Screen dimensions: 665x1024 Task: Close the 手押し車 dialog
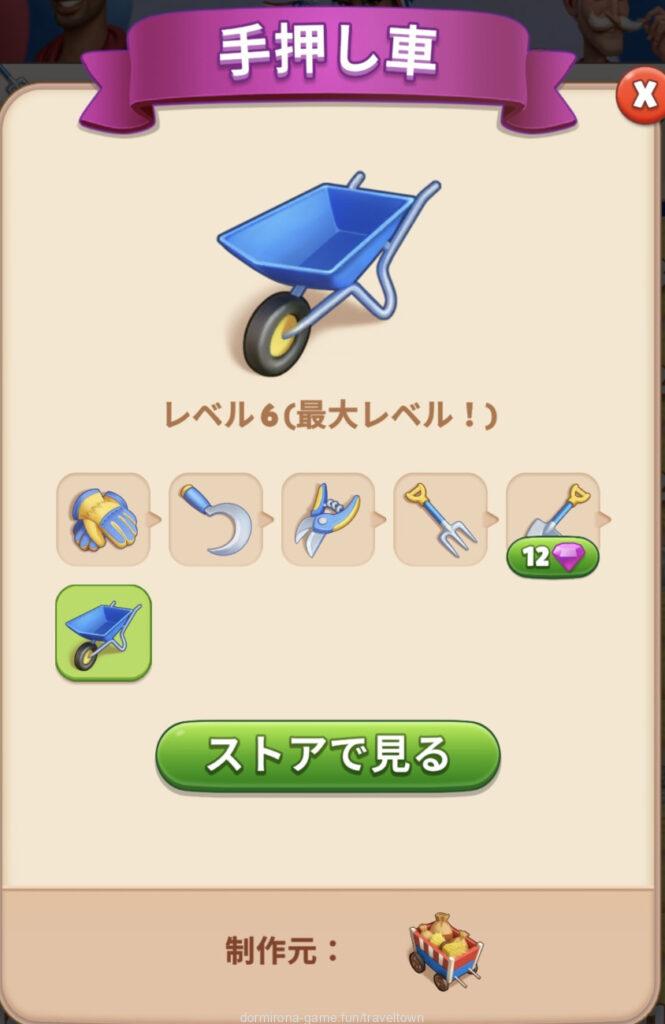pyautogui.click(x=641, y=97)
